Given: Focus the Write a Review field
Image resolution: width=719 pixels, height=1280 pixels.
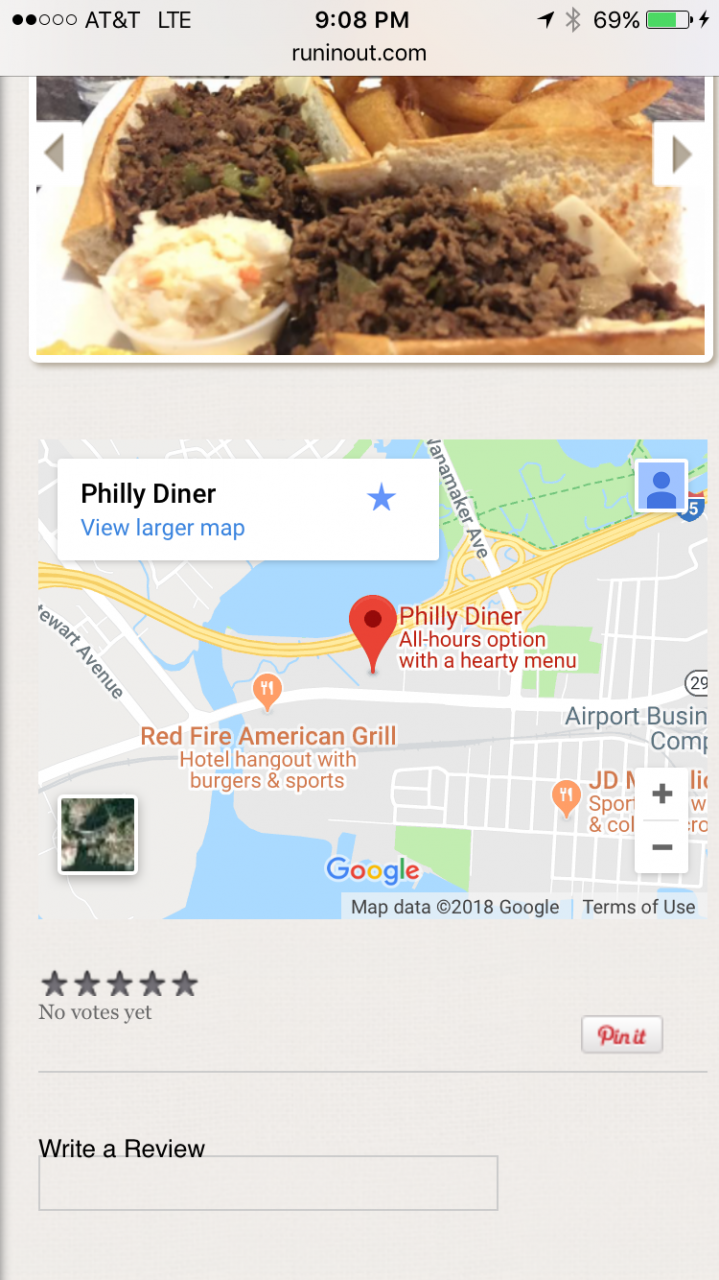Looking at the screenshot, I should point(268,1183).
